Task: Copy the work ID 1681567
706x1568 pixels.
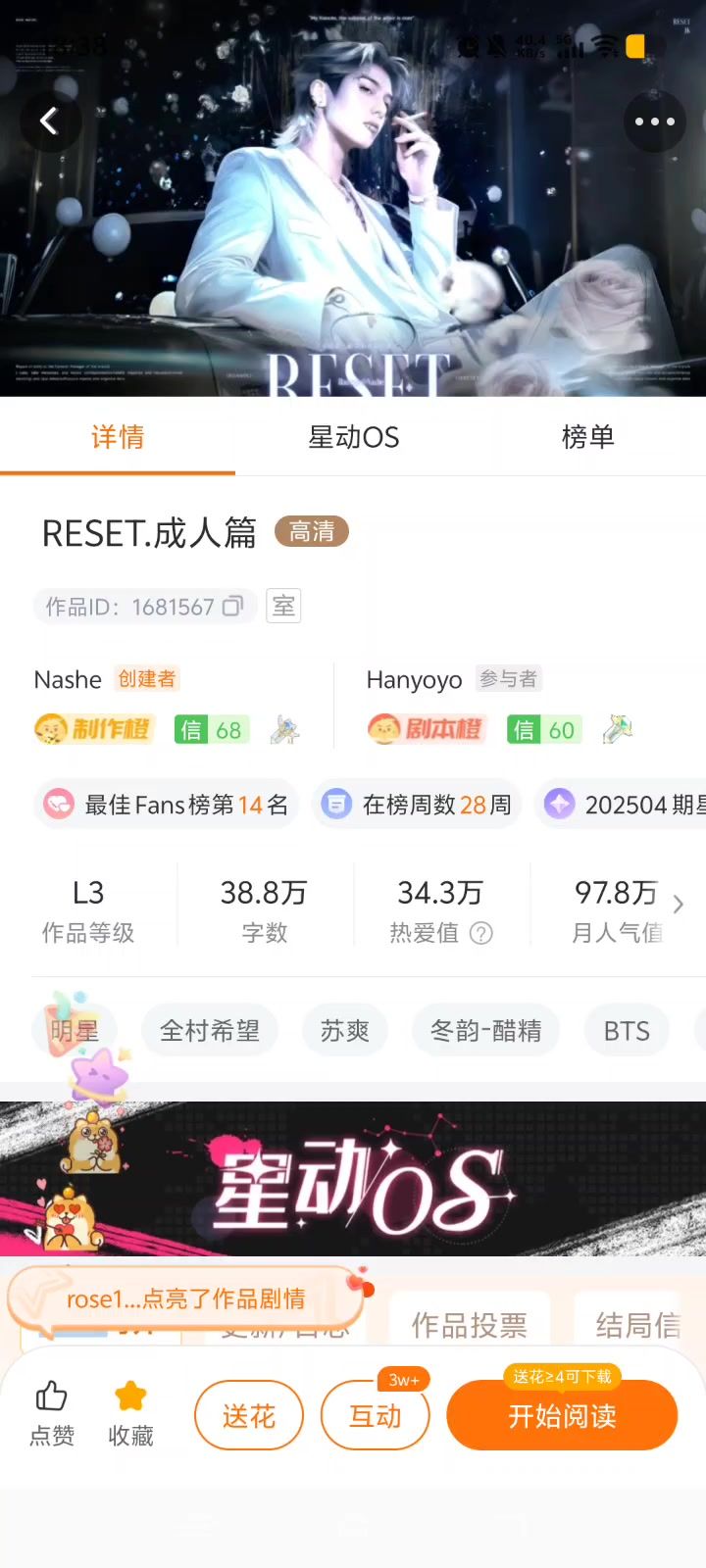Action: (x=232, y=607)
